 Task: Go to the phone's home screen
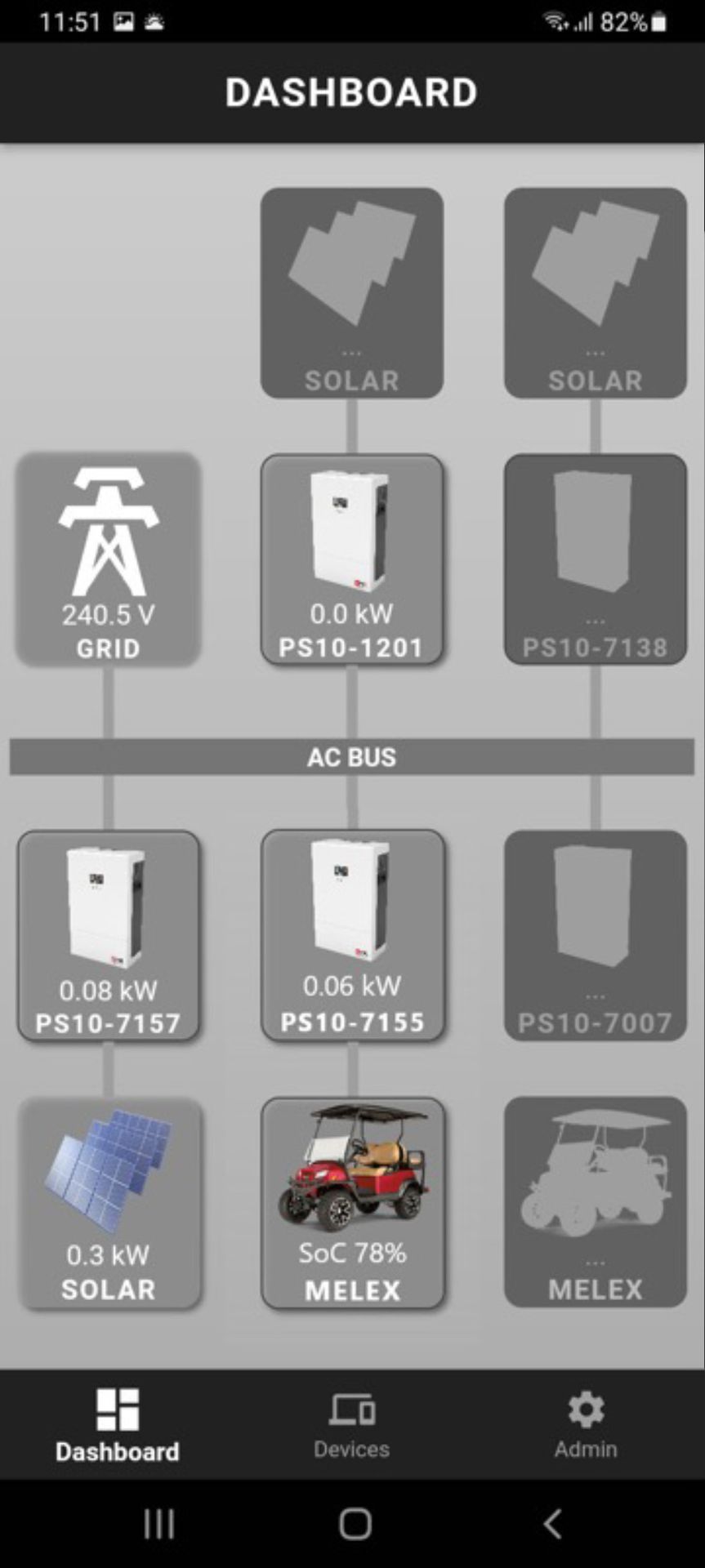[355, 1524]
